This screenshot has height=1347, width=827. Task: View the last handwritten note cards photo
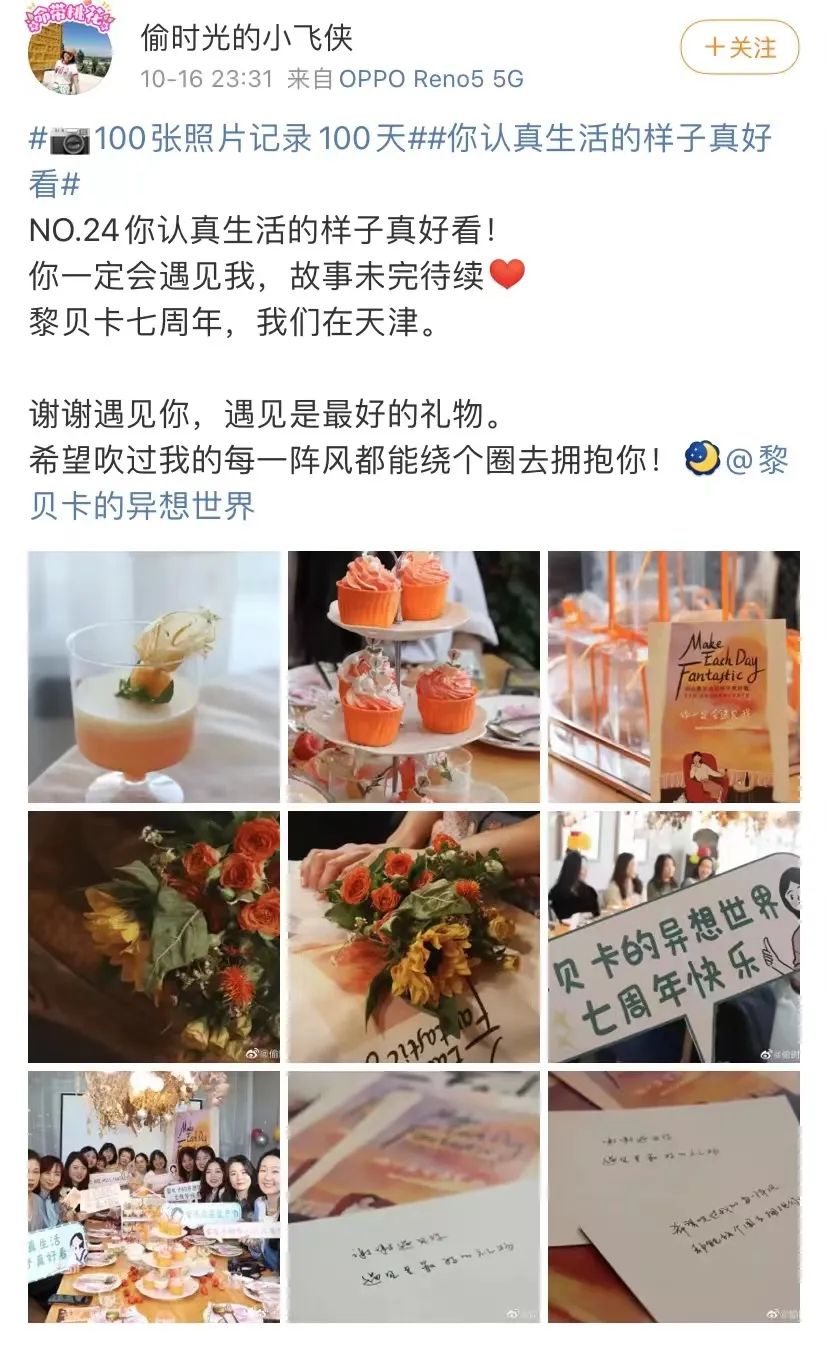coord(673,1196)
